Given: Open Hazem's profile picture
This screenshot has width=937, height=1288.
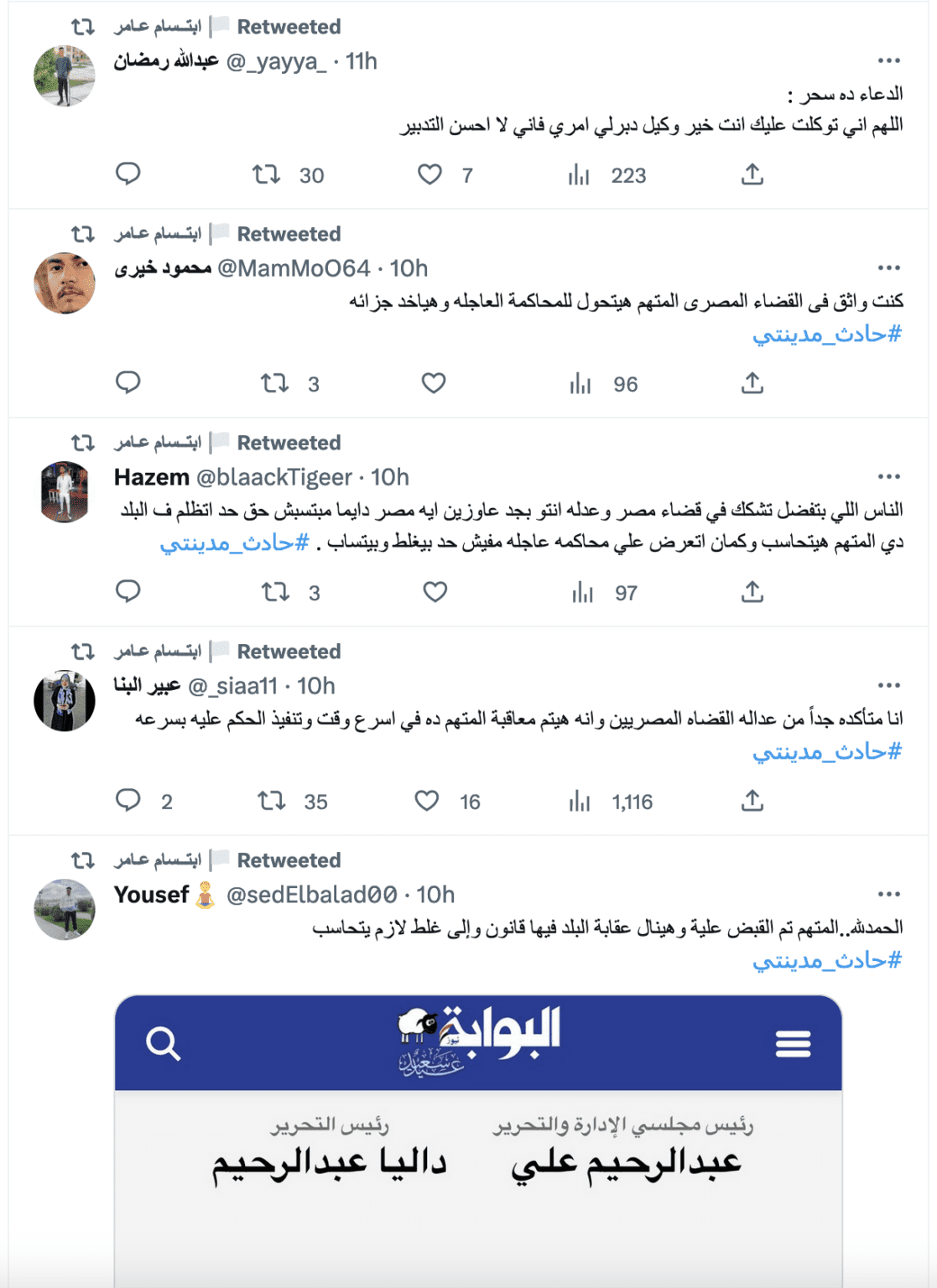Looking at the screenshot, I should (65, 491).
